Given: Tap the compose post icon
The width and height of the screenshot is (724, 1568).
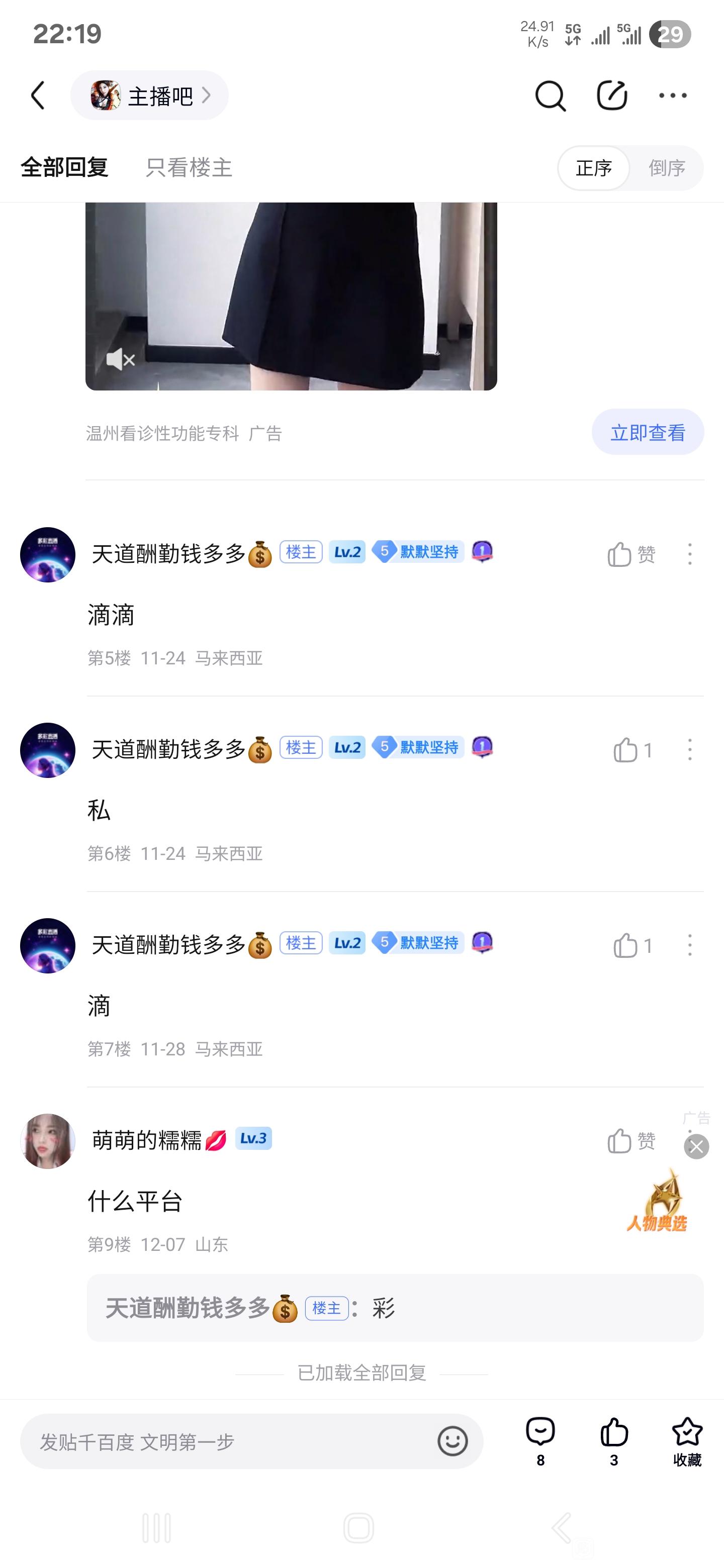Looking at the screenshot, I should click(611, 95).
